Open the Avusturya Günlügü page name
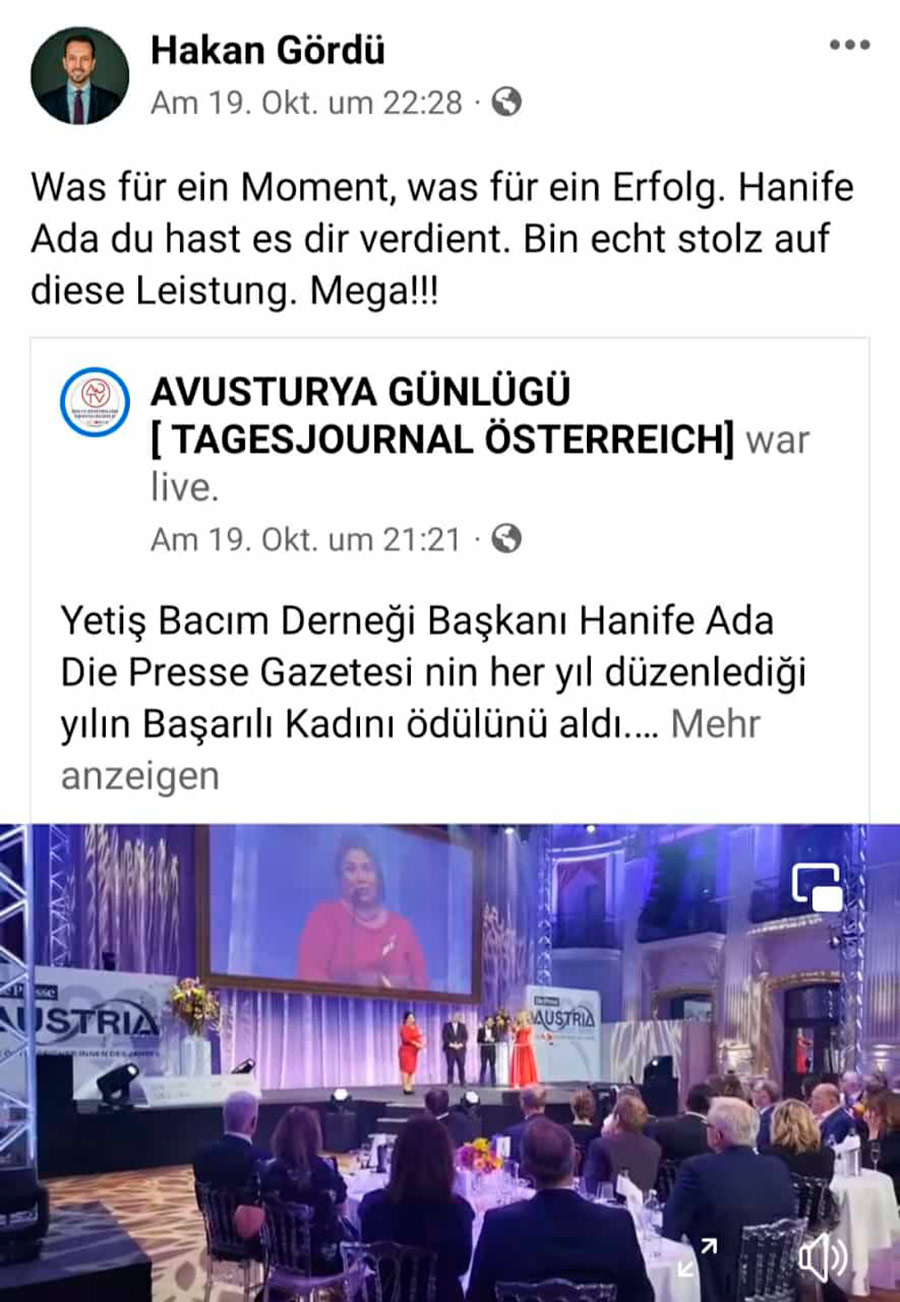 pyautogui.click(x=441, y=414)
